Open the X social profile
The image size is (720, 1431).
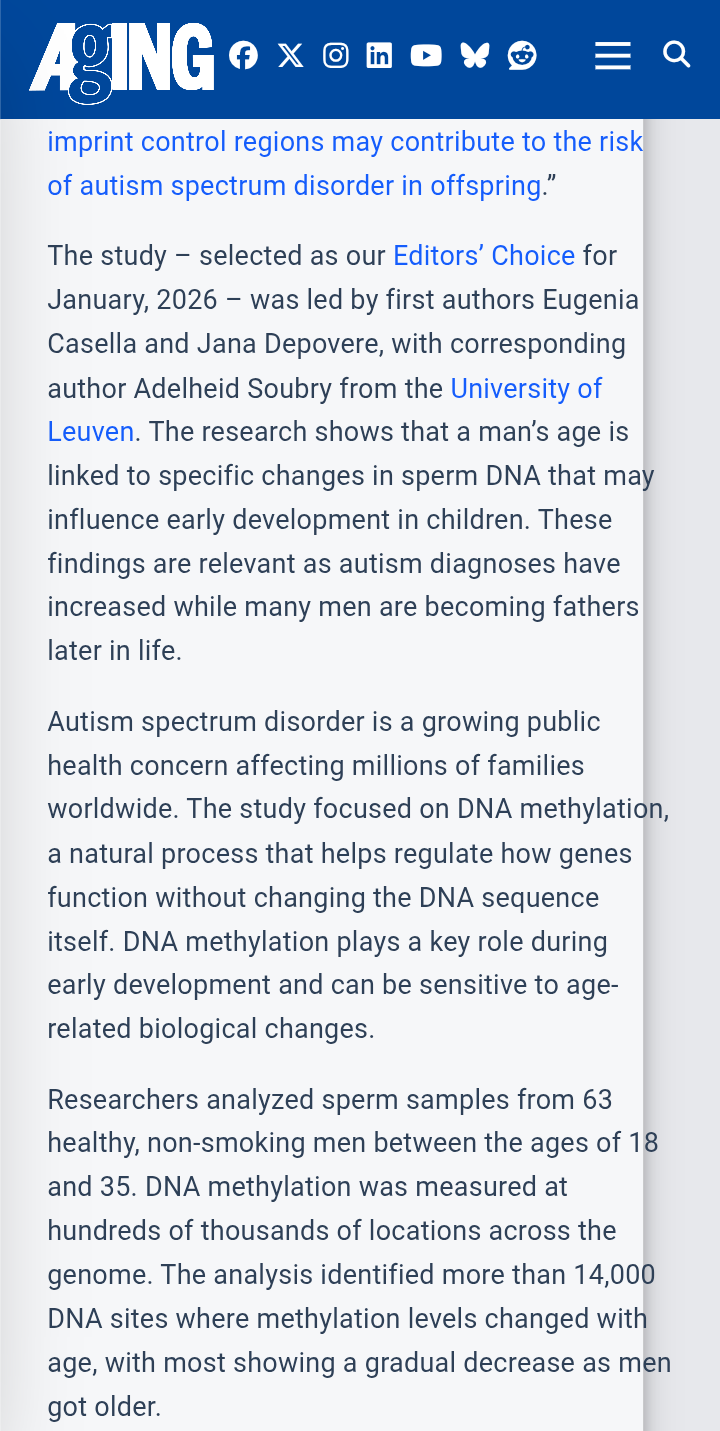290,55
